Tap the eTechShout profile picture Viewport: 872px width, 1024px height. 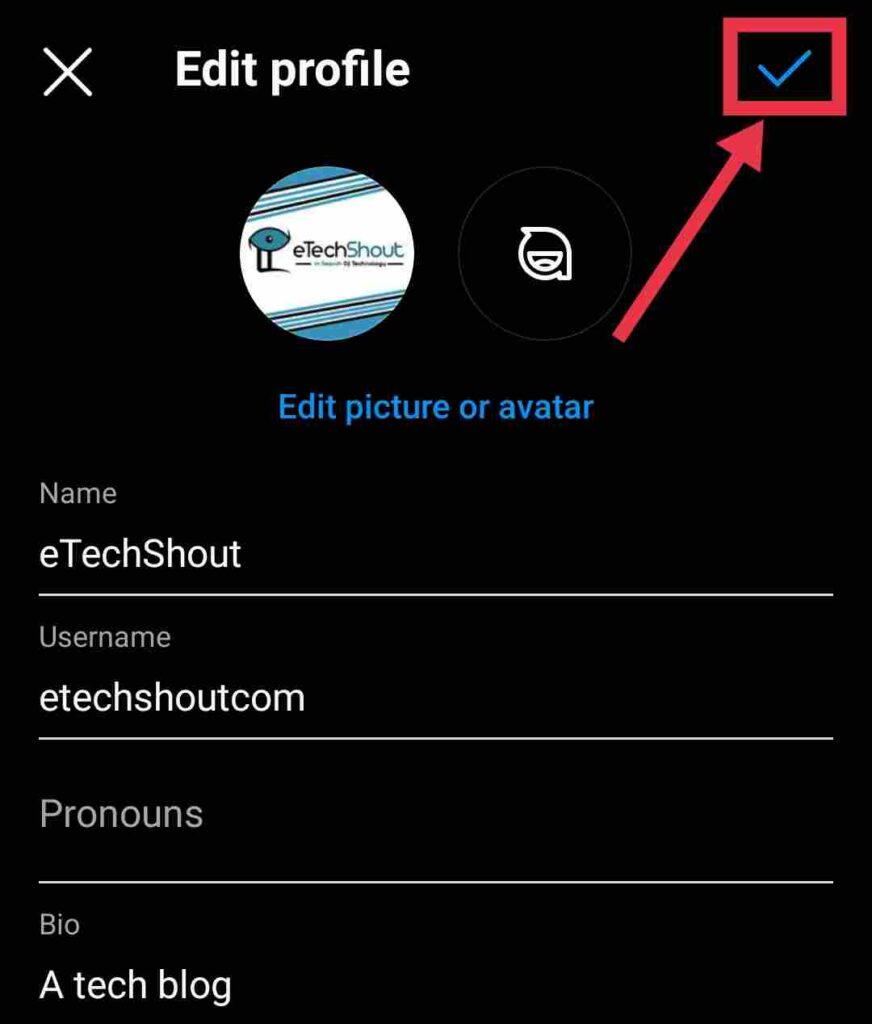328,253
